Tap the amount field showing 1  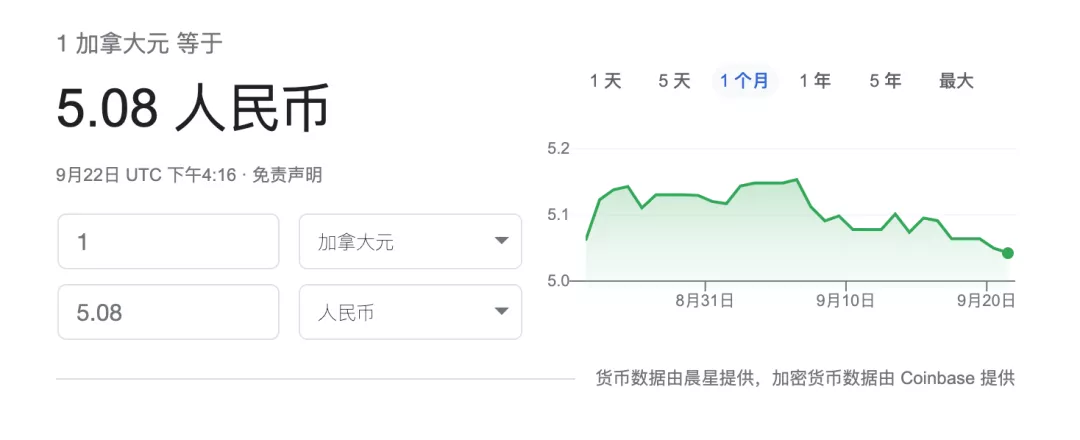pos(168,242)
